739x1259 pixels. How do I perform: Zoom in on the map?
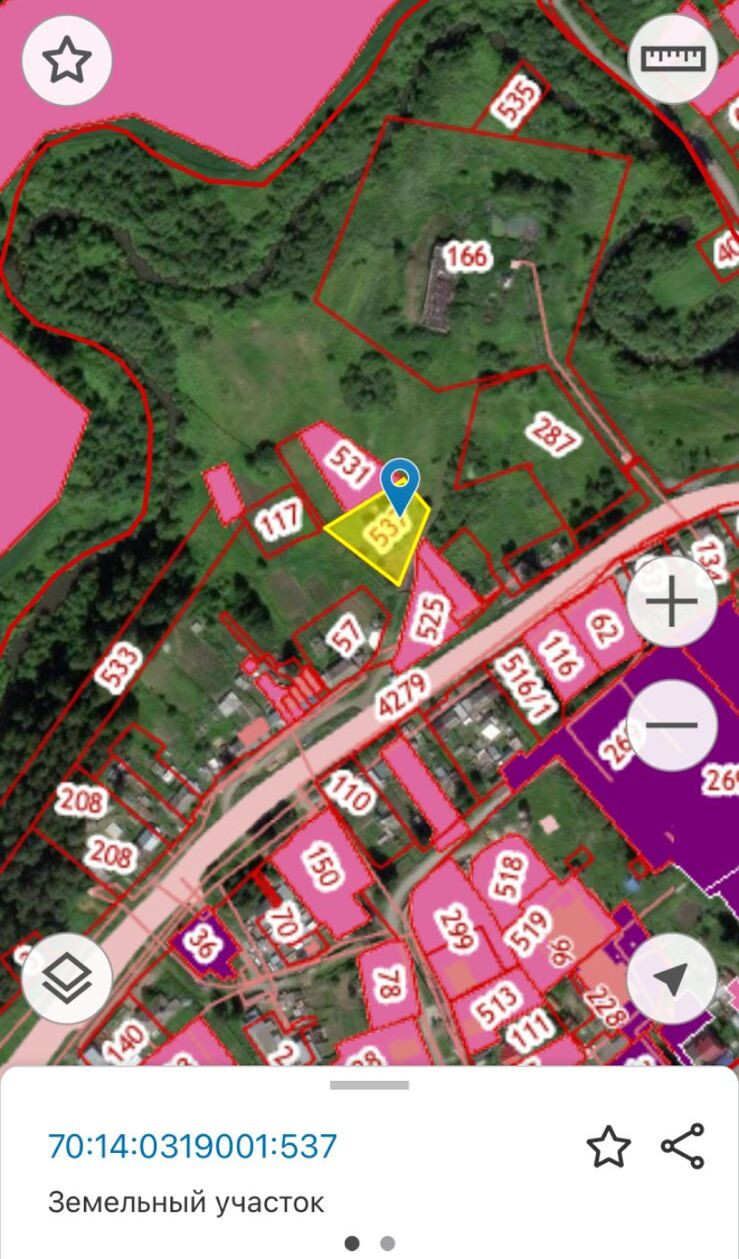click(672, 603)
